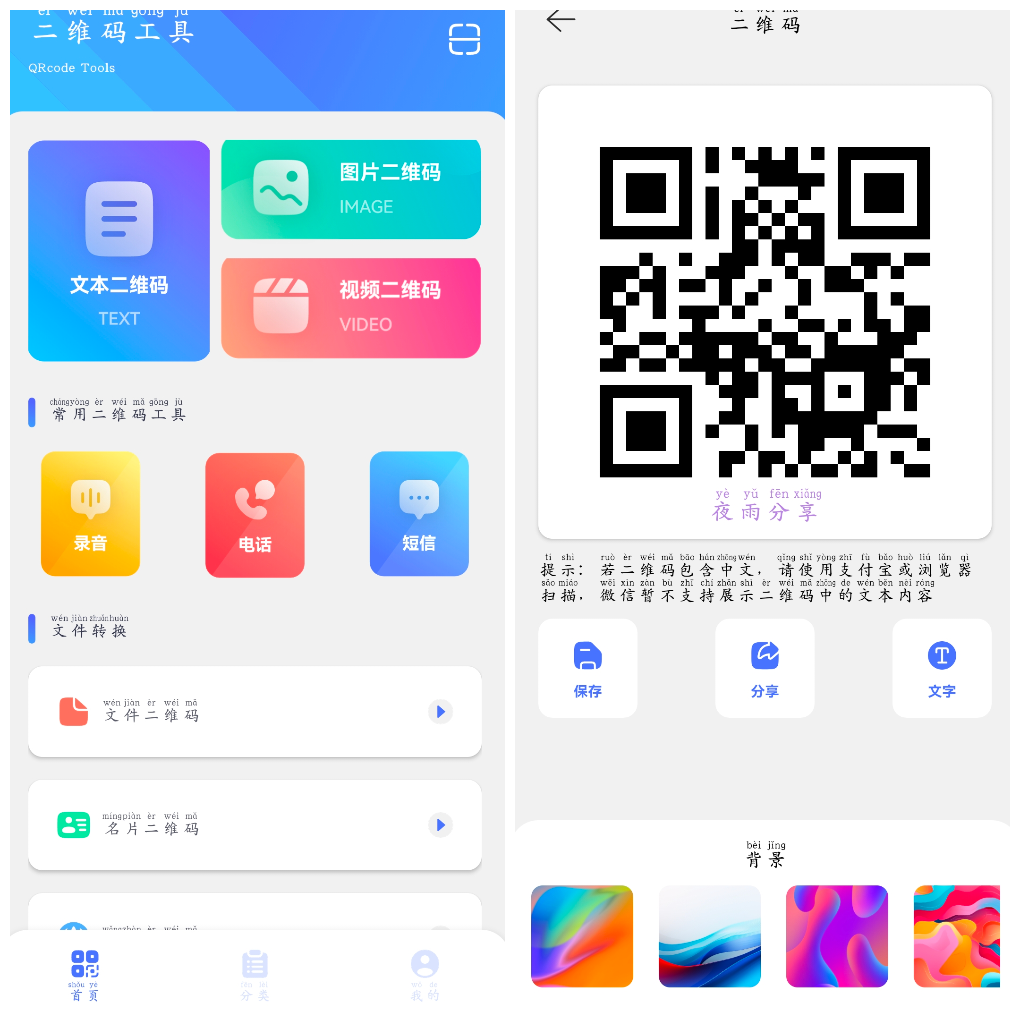Image resolution: width=1020 pixels, height=1020 pixels.
Task: Tap the 文字 text button
Action: 942,668
